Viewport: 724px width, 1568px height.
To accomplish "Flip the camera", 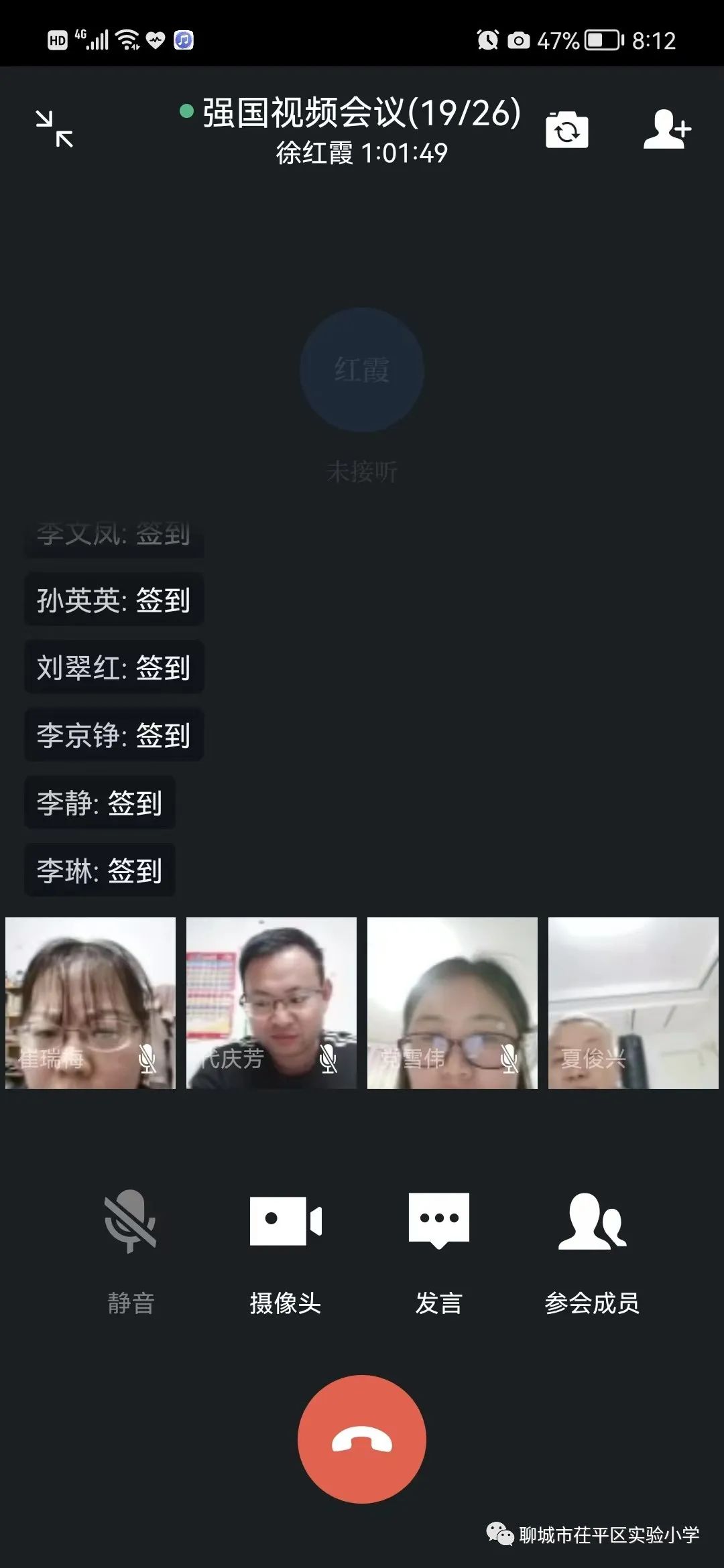I will [566, 130].
